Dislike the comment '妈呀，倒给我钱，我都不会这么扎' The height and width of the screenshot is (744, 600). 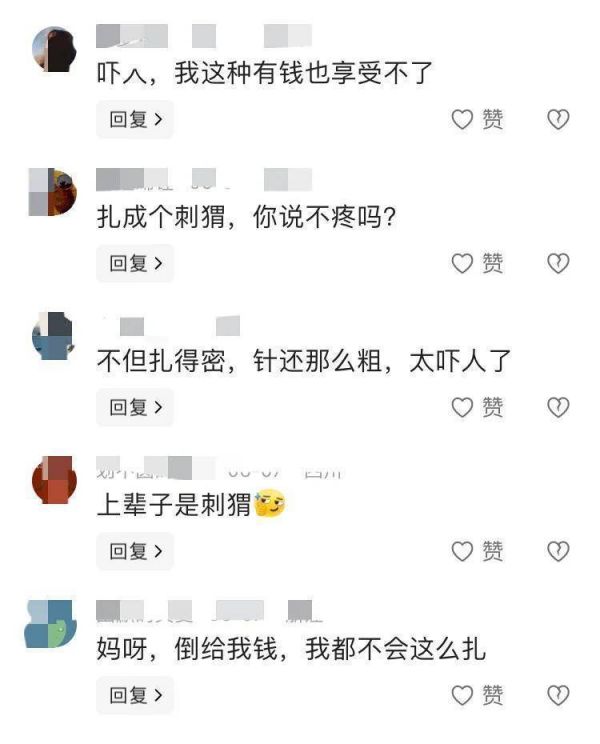[558, 695]
